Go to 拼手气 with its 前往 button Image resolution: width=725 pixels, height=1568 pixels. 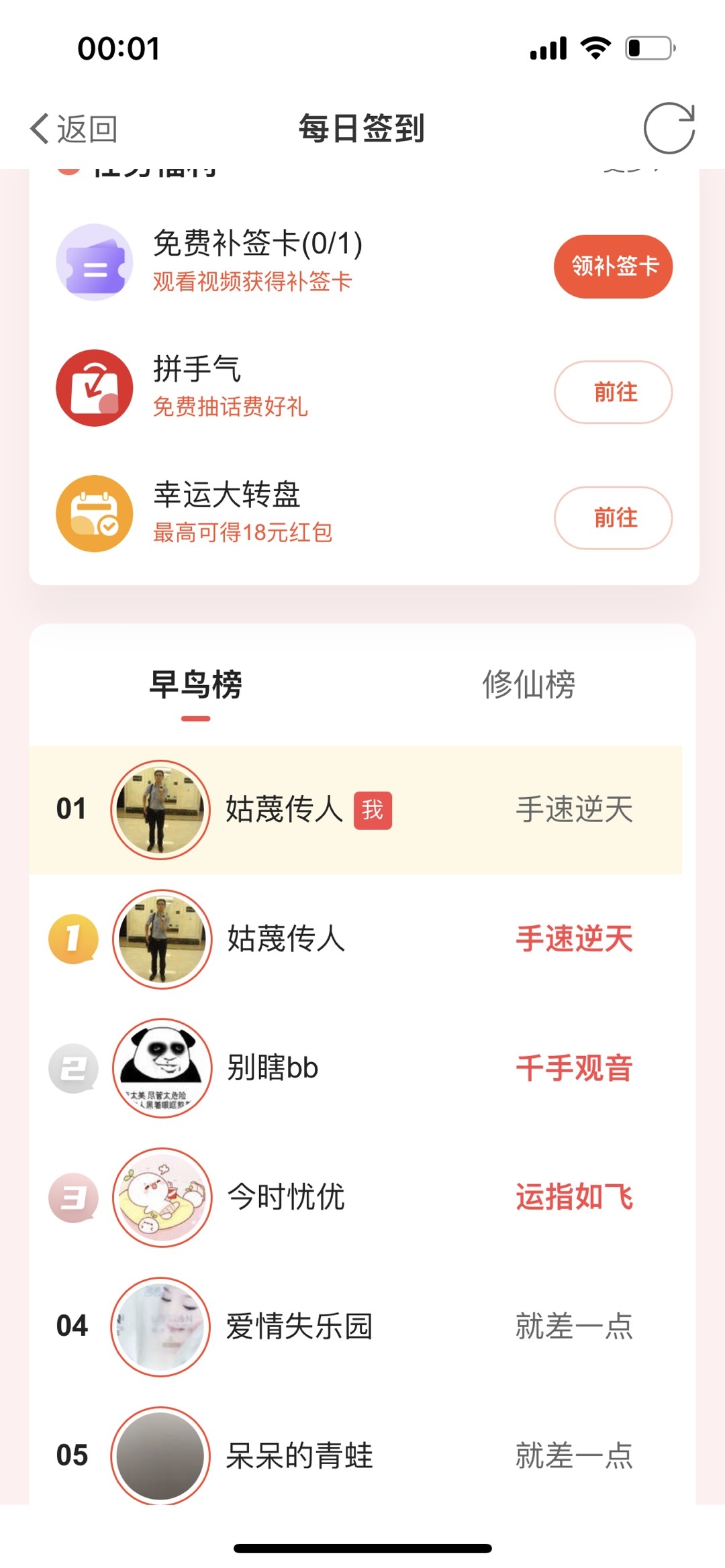[613, 392]
